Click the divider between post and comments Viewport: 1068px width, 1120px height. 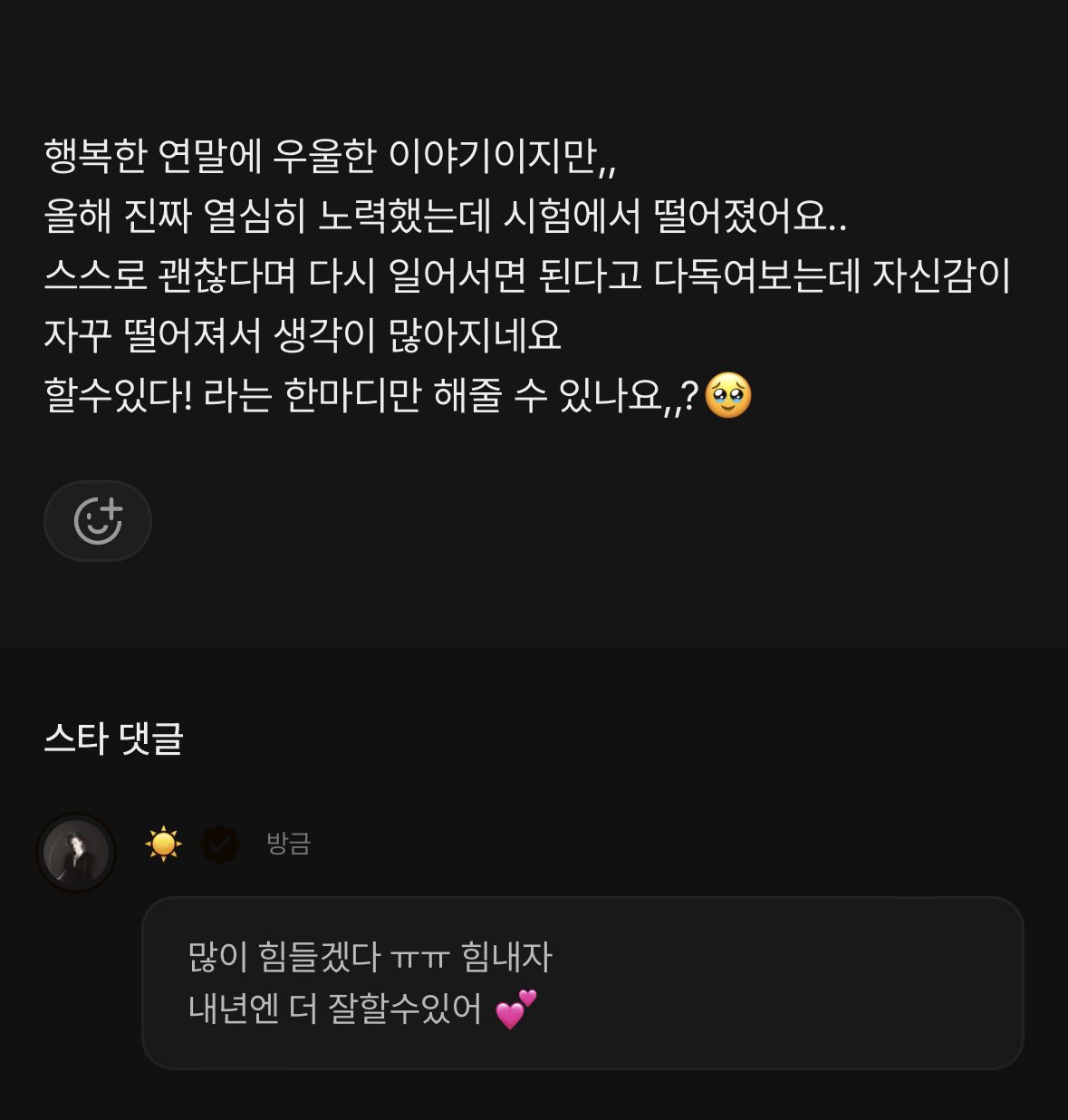(534, 645)
